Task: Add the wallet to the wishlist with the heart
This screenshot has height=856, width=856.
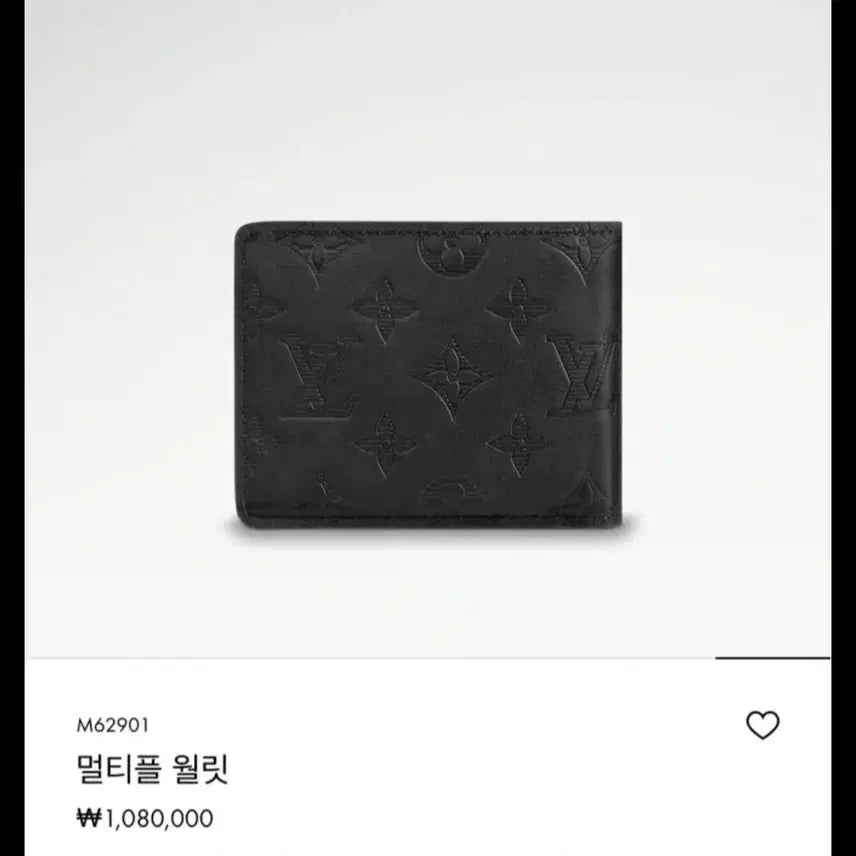Action: pos(762,725)
